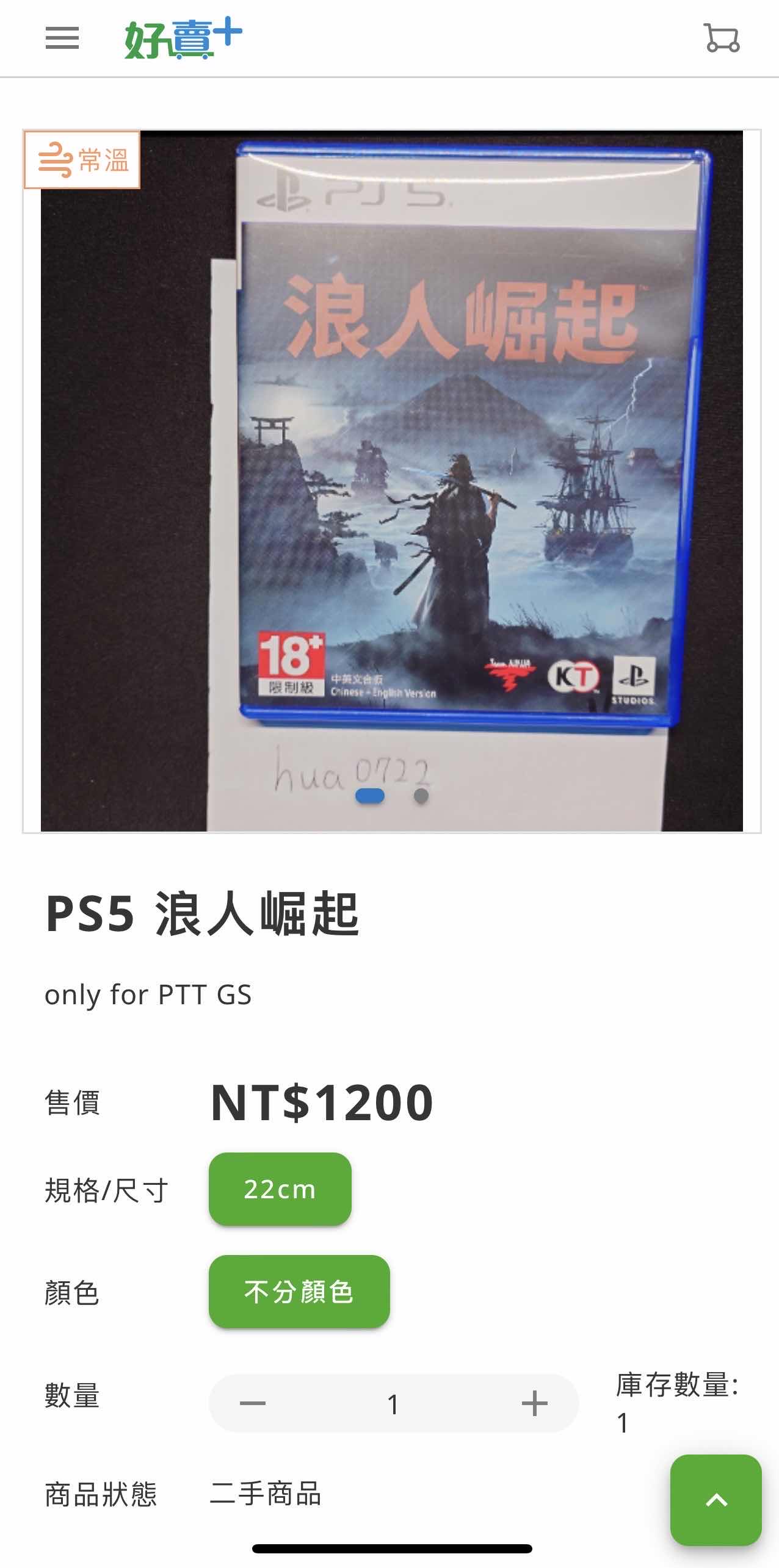
Task: Show the second product image via indicator dot
Action: [421, 796]
